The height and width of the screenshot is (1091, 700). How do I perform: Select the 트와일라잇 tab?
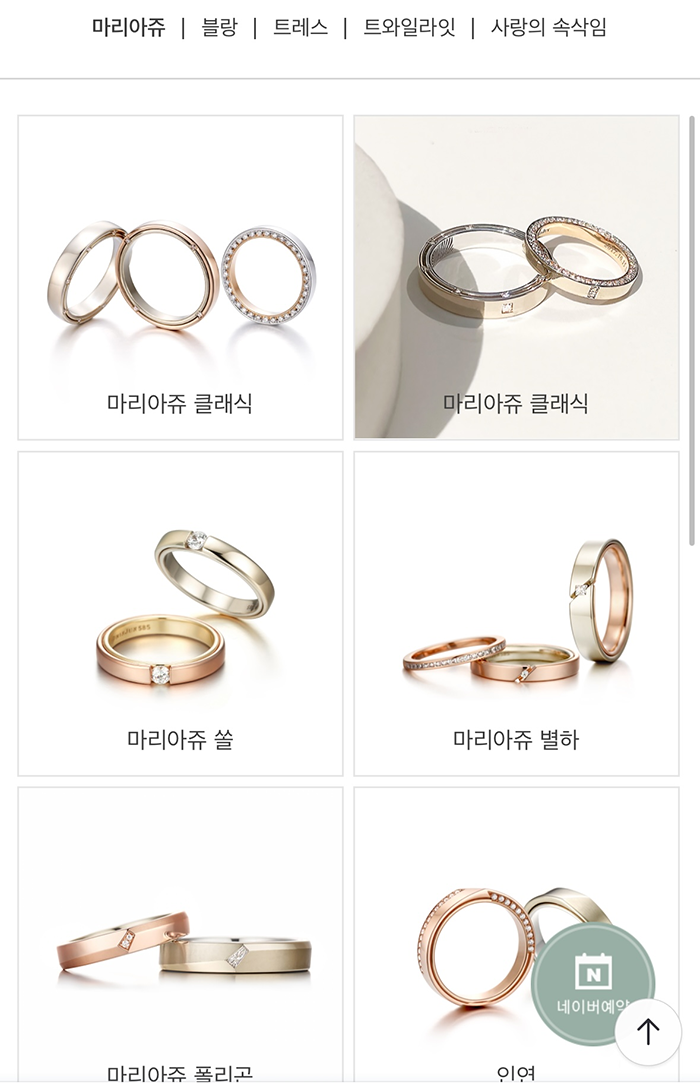click(x=409, y=28)
